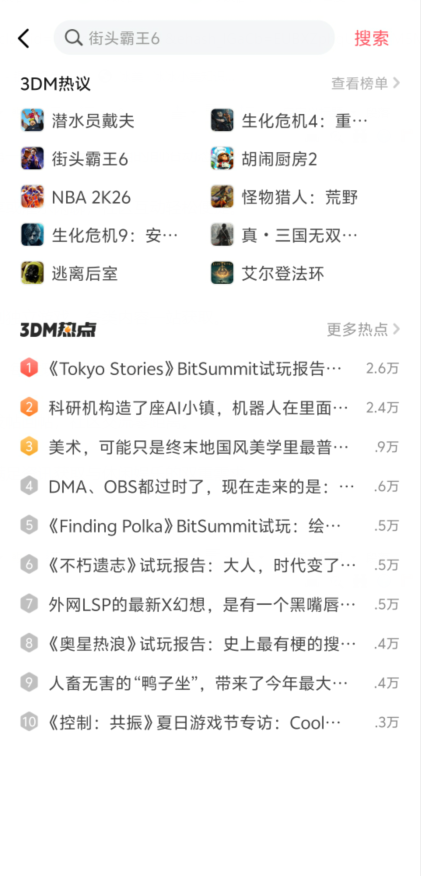Viewport: 421px width, 876px height.
Task: Open 更多热点 for more hot articles
Action: click(x=363, y=330)
